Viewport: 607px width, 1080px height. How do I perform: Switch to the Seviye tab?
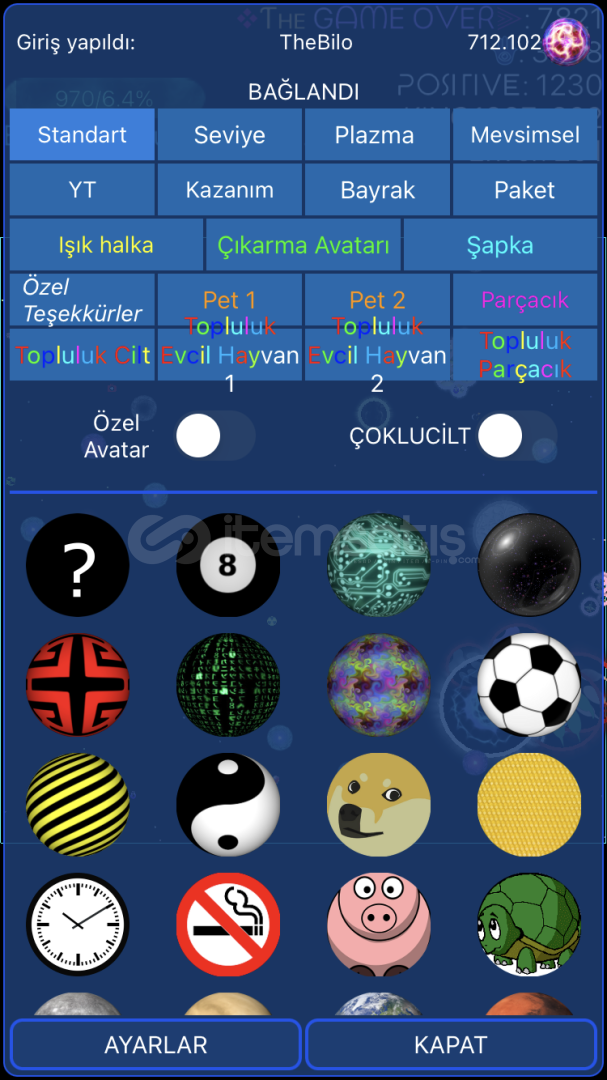229,134
